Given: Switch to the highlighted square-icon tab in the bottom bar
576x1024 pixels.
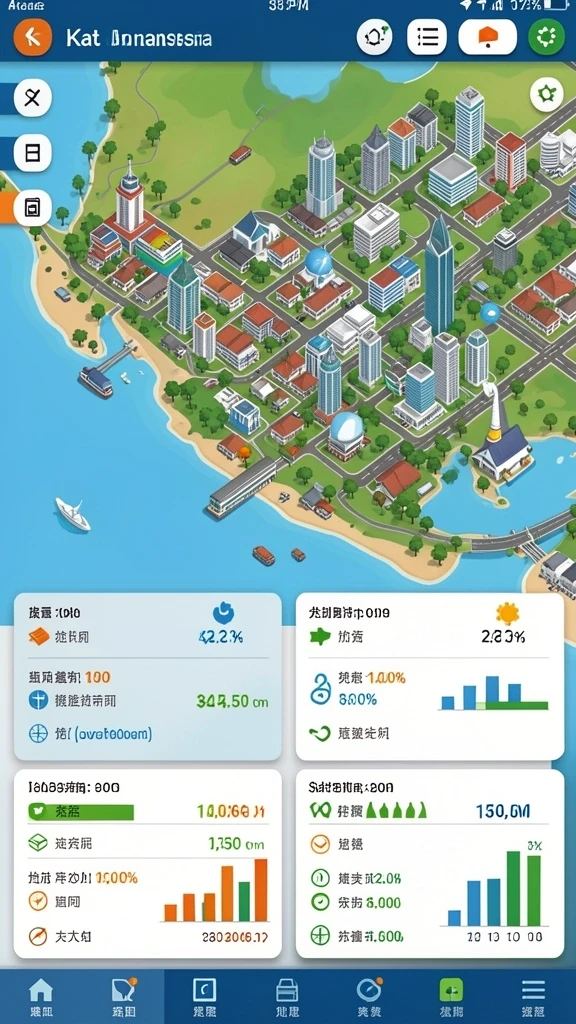Looking at the screenshot, I should [x=204, y=997].
